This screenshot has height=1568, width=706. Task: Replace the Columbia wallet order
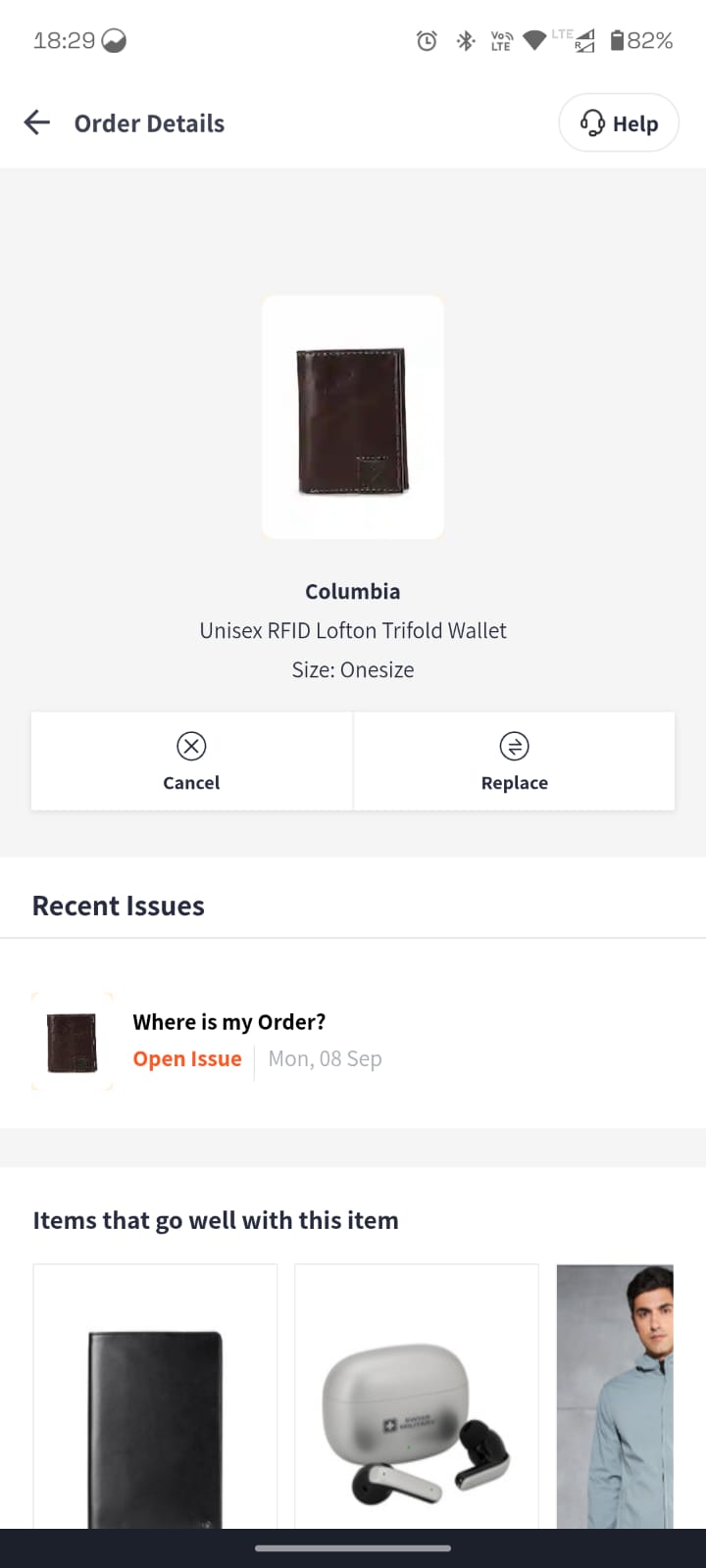[x=514, y=761]
